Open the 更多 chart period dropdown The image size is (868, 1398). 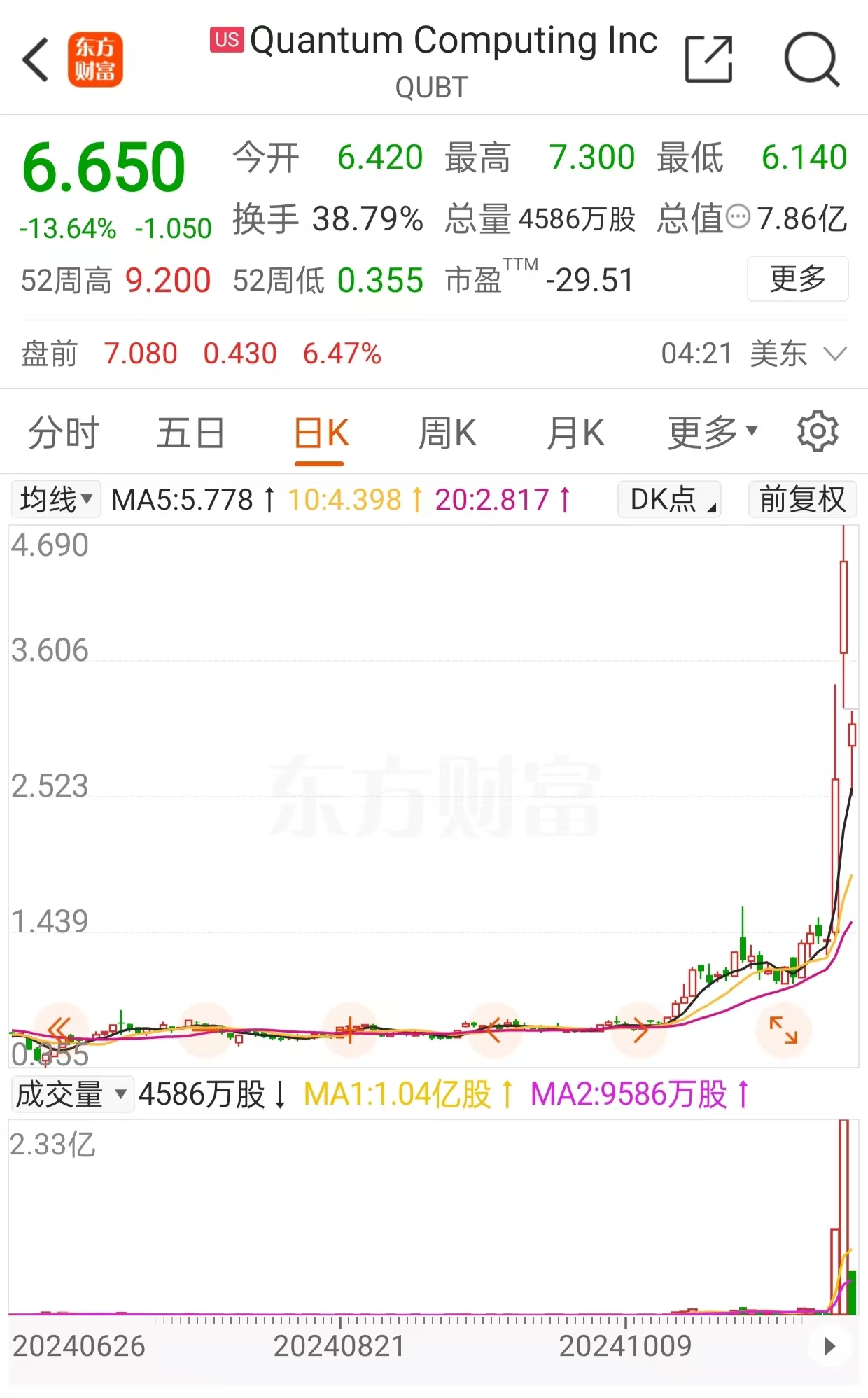[x=713, y=432]
